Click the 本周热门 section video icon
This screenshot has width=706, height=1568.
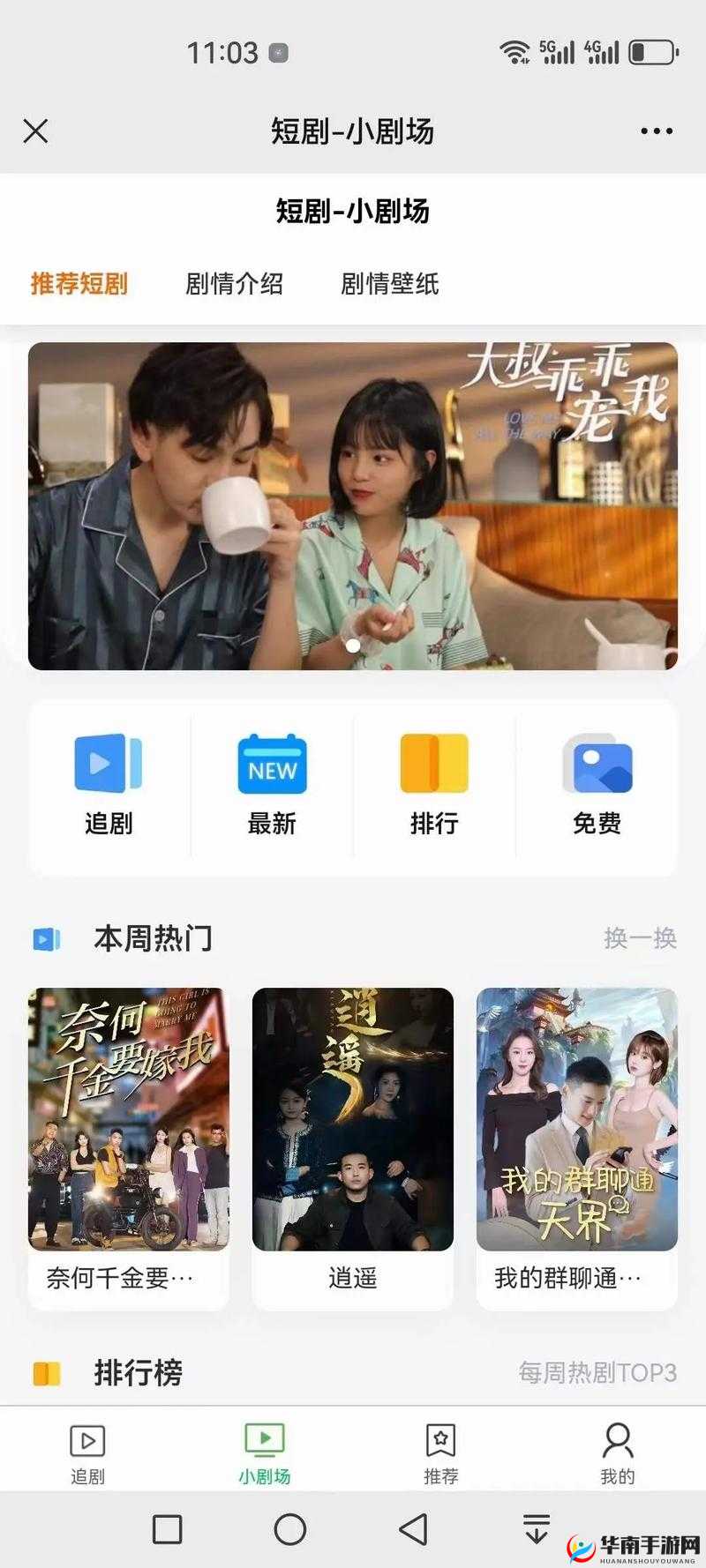click(47, 937)
